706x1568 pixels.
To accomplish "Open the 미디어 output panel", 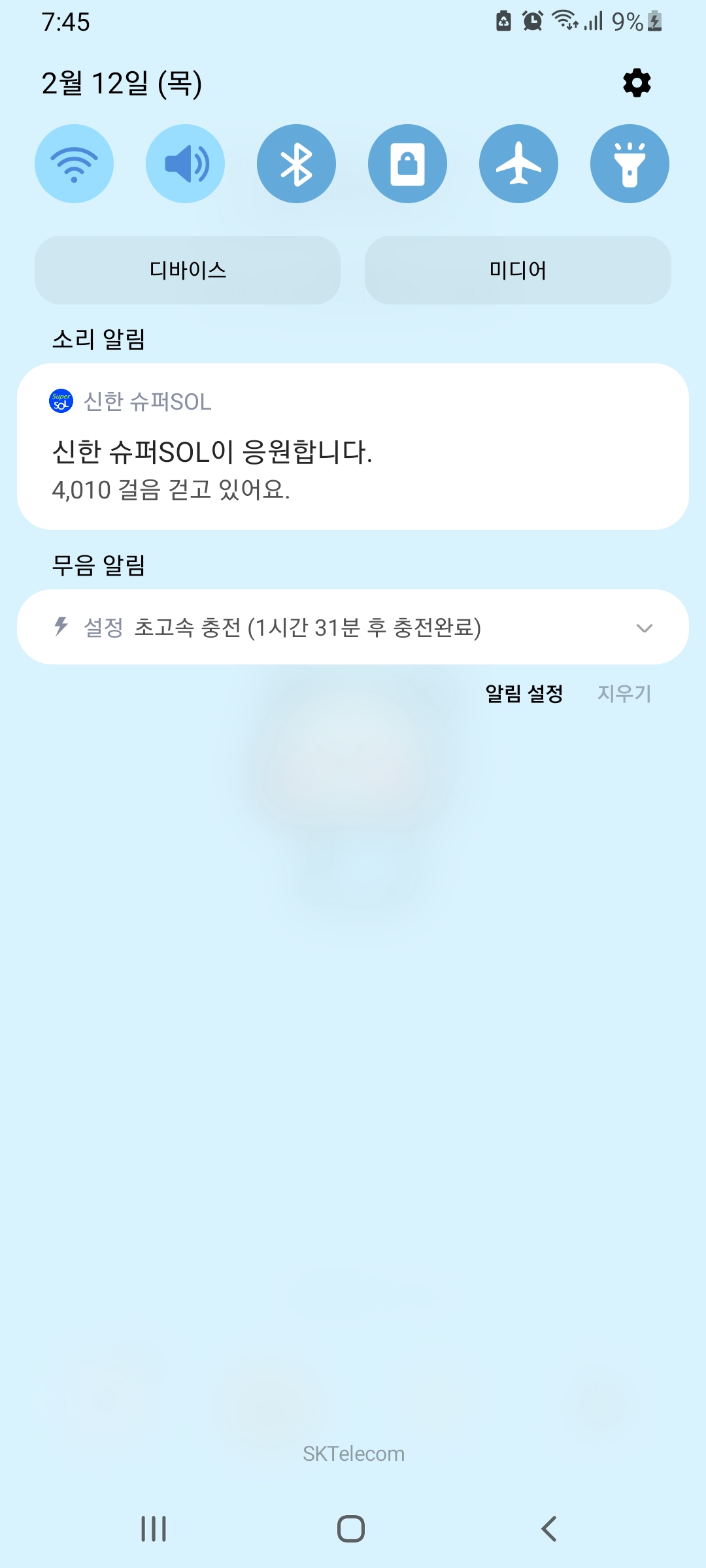I will point(518,270).
